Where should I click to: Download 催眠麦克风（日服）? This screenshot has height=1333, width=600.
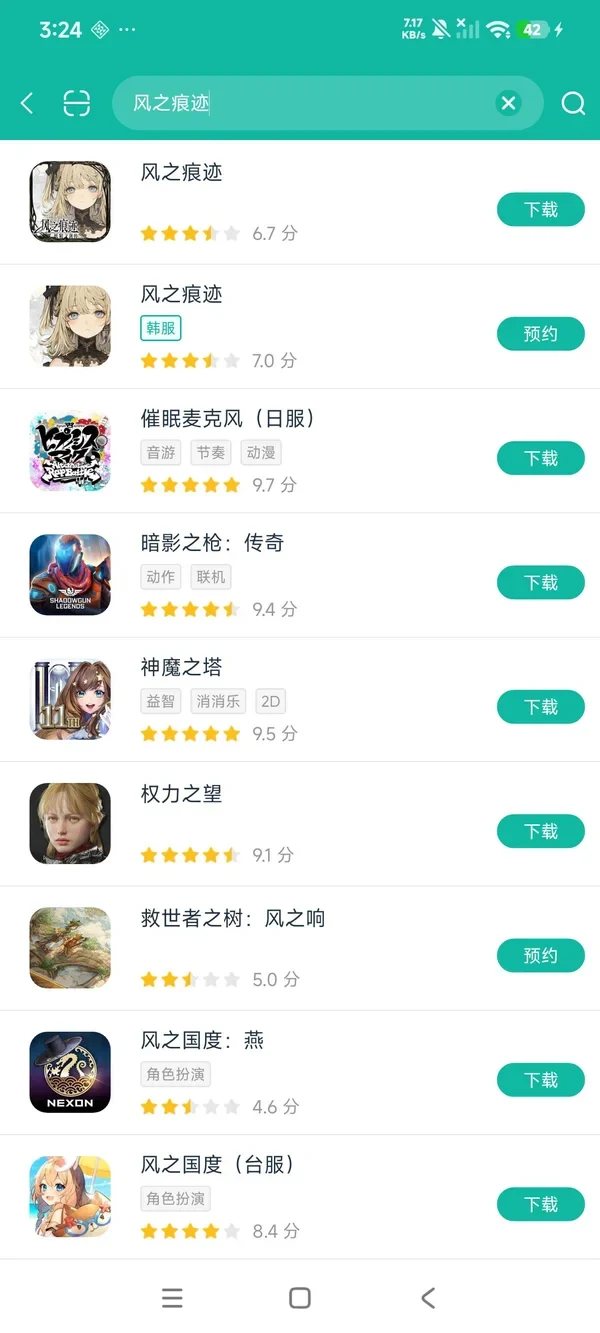(x=541, y=458)
